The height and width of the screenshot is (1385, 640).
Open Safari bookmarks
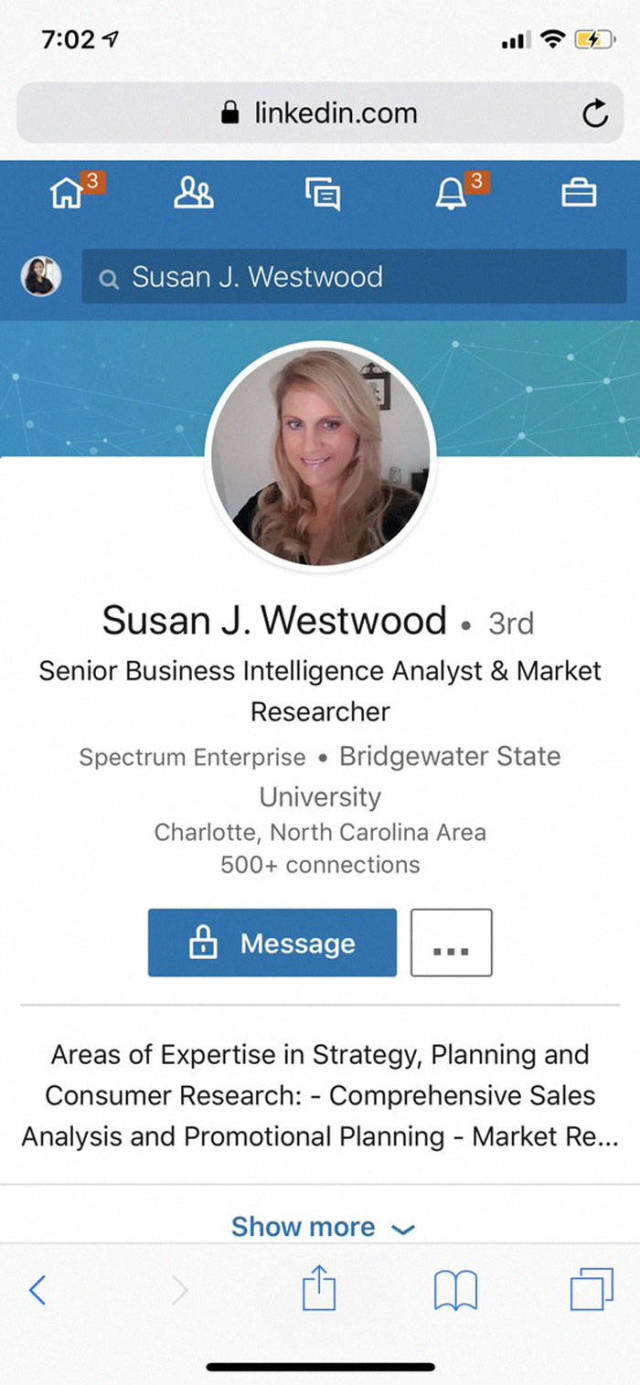tap(455, 1291)
